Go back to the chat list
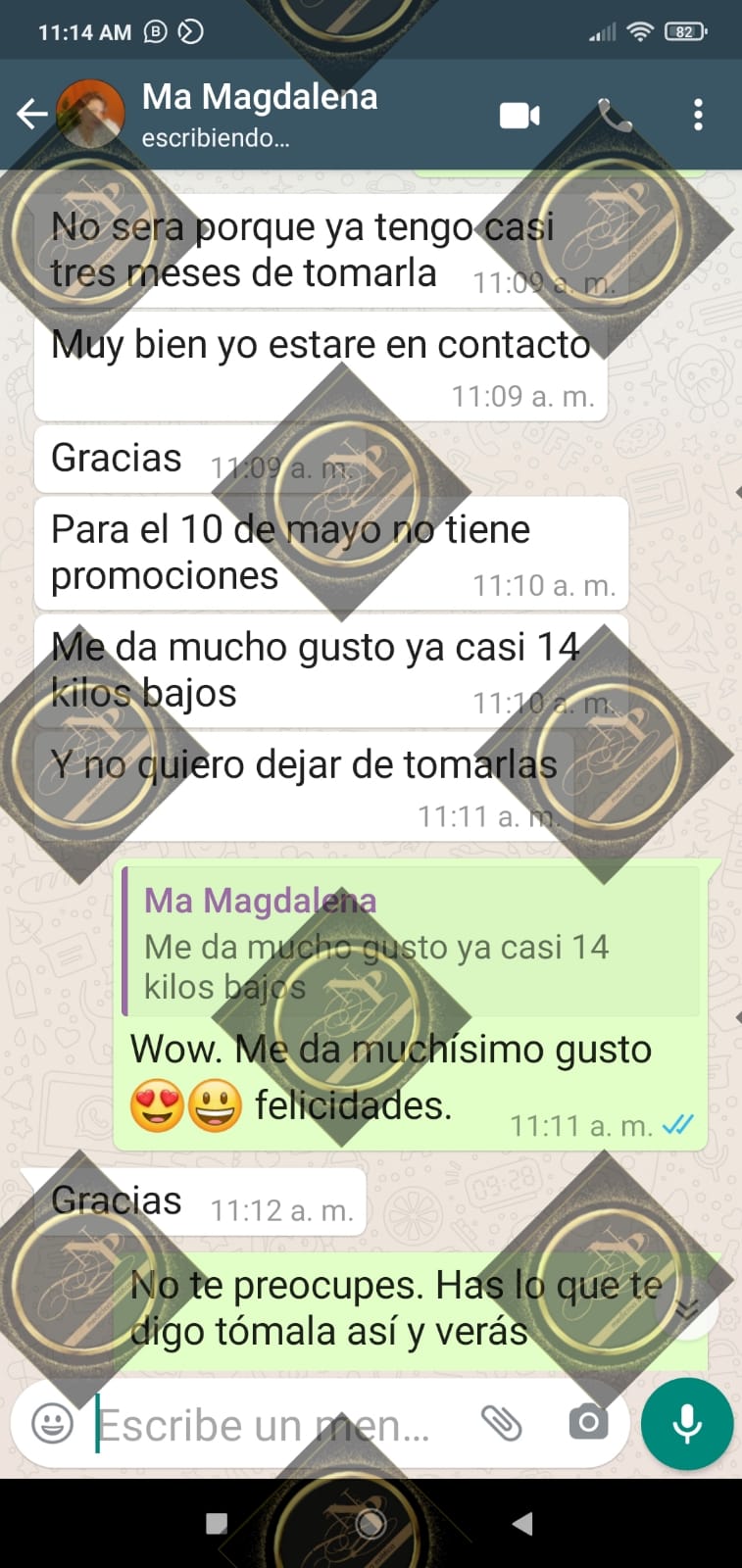This screenshot has width=742, height=1568. point(31,115)
